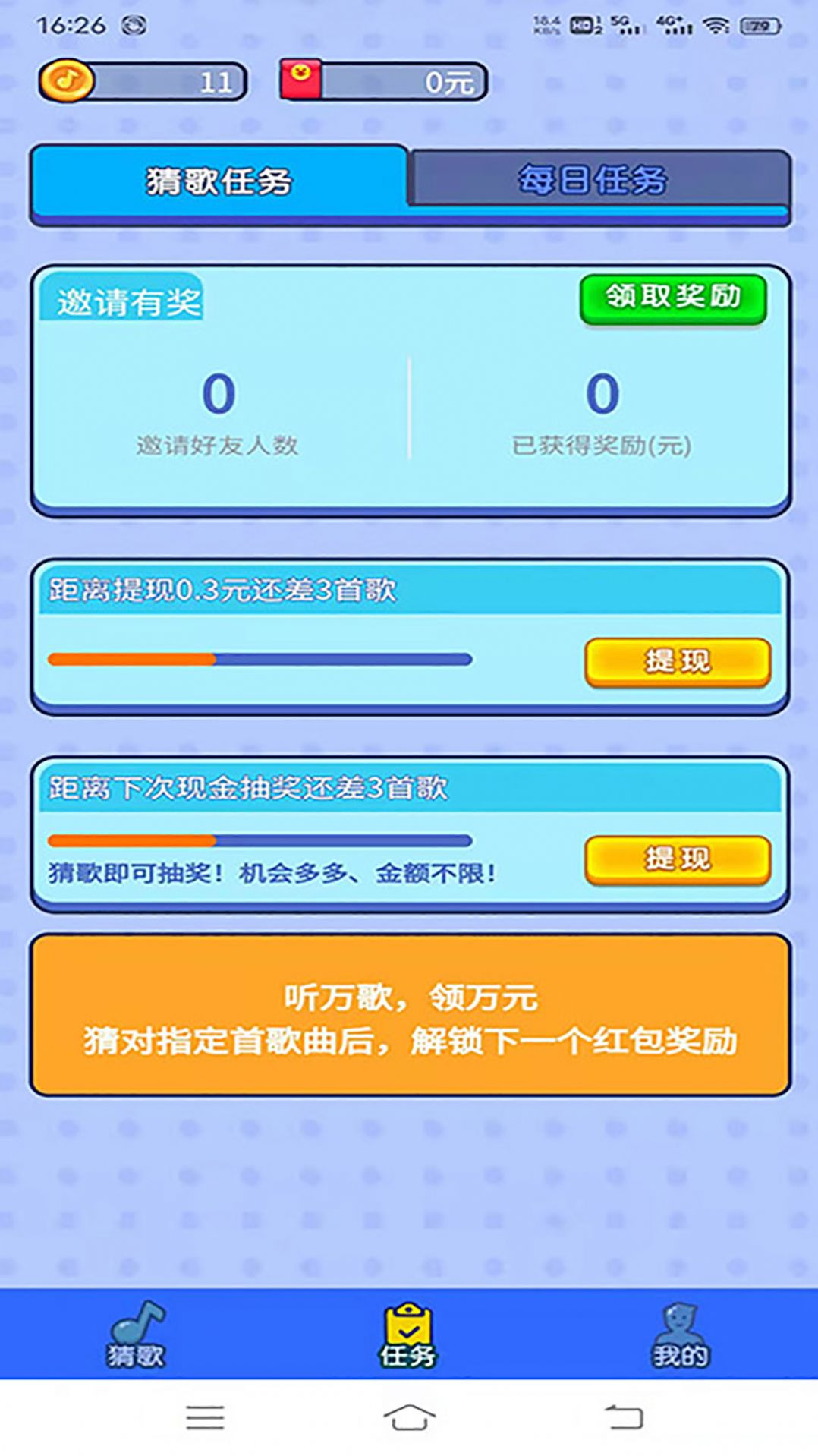The height and width of the screenshot is (1456, 818).
Task: Tap the invited friends count showing 0
Action: click(x=219, y=393)
